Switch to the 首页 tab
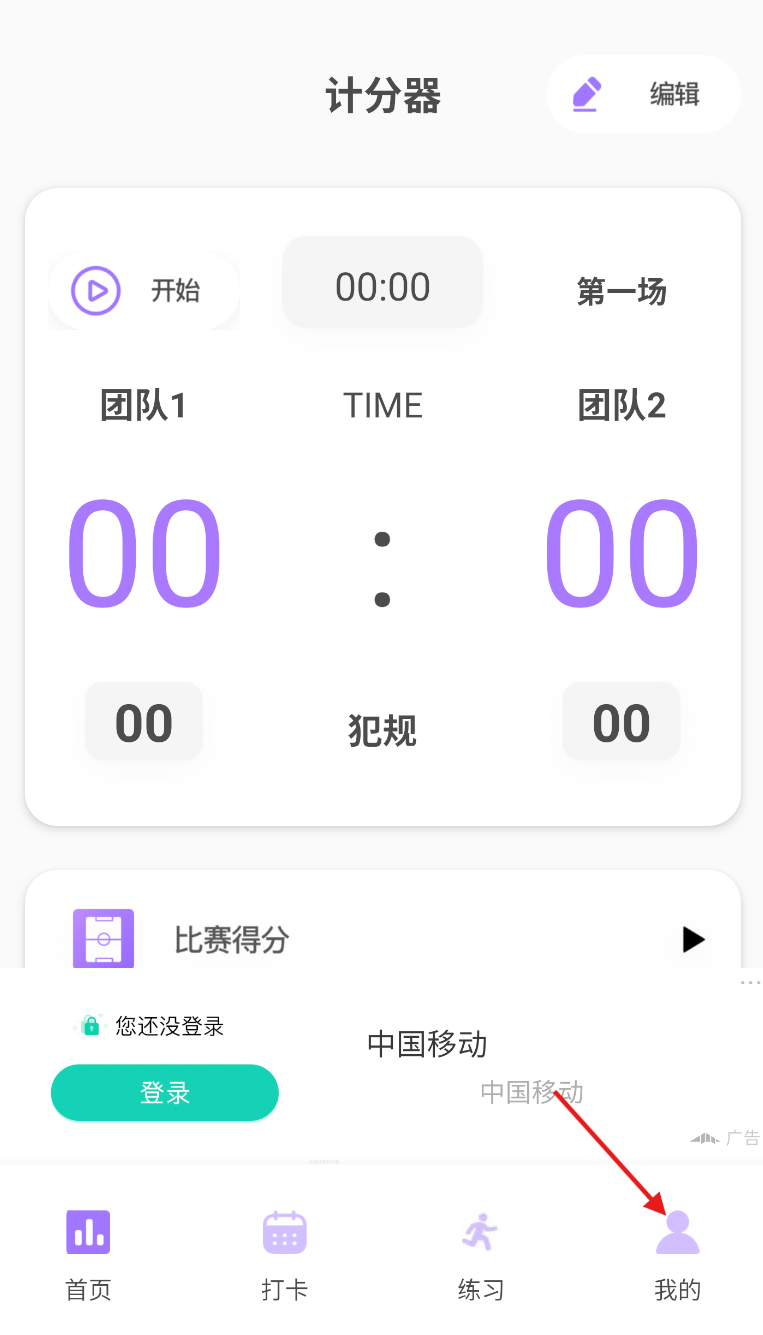This screenshot has width=763, height=1335. pyautogui.click(x=88, y=1255)
